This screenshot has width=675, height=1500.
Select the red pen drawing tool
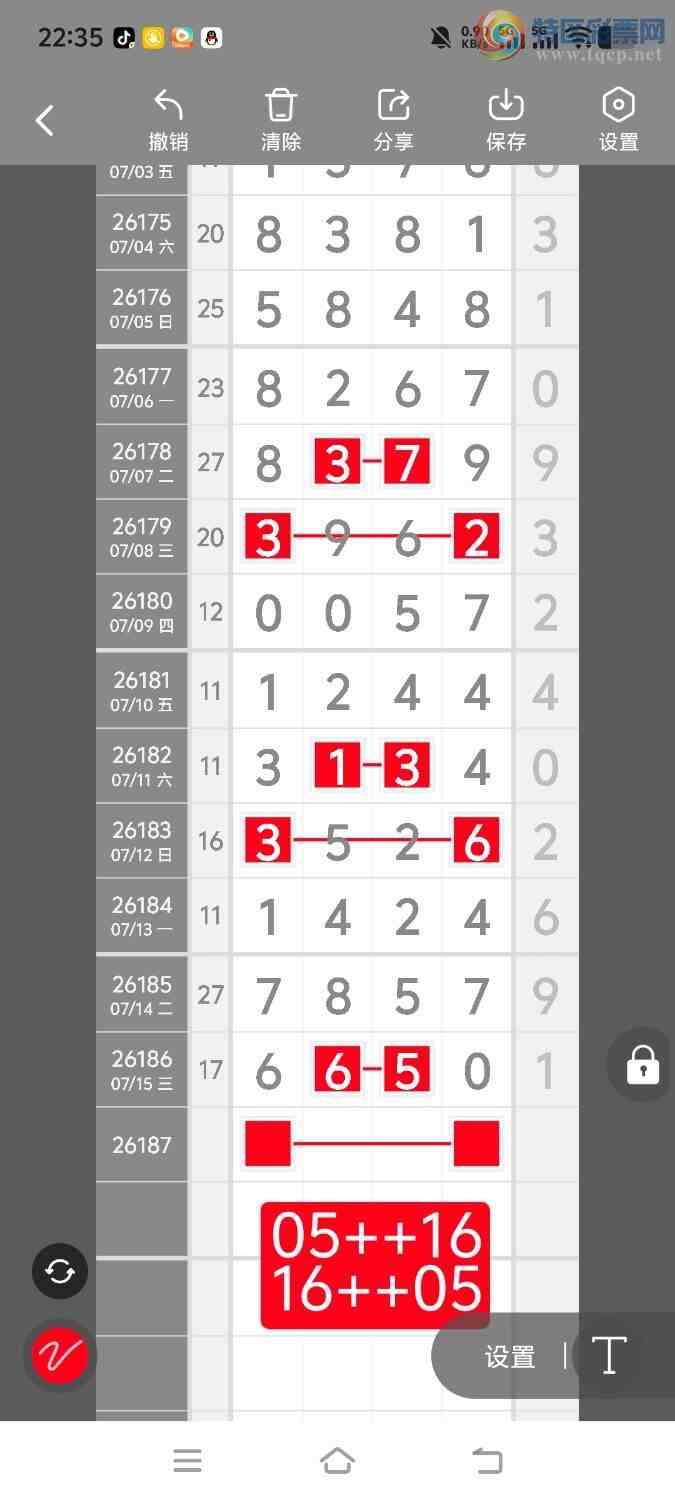(60, 1356)
